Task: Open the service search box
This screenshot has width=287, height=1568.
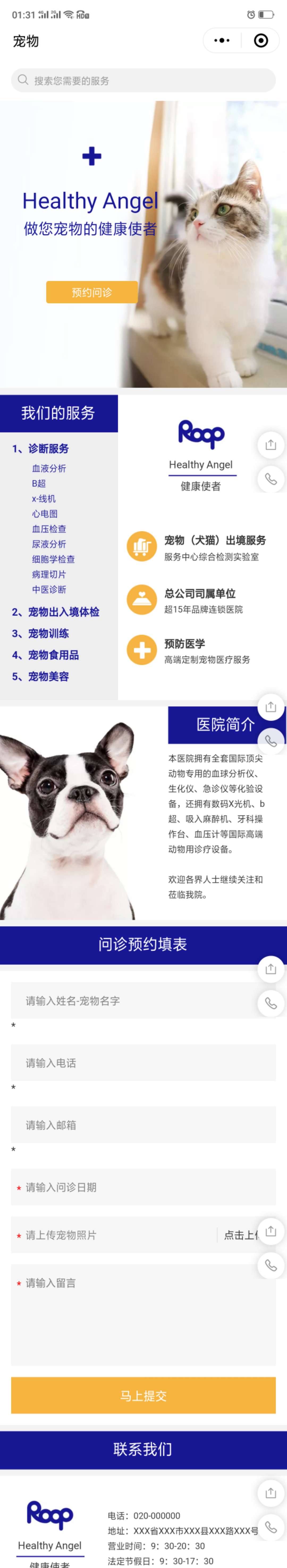Action: click(x=143, y=80)
